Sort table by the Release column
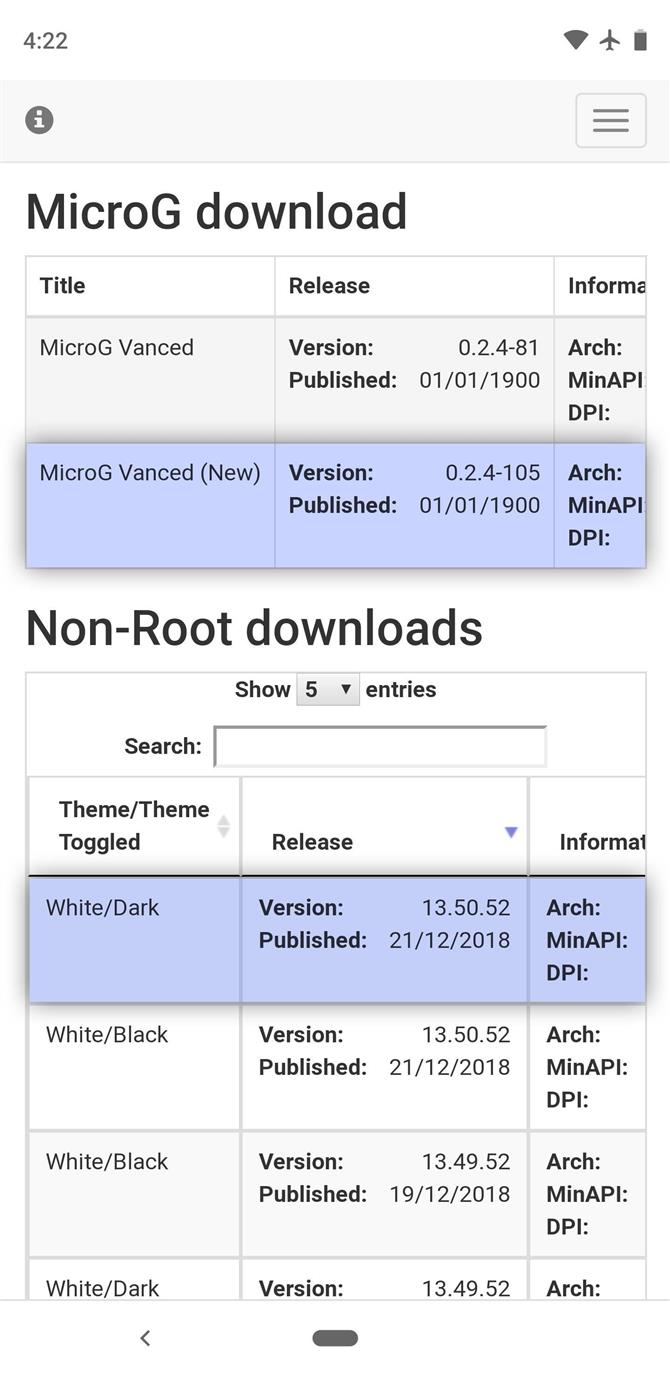 coord(385,825)
